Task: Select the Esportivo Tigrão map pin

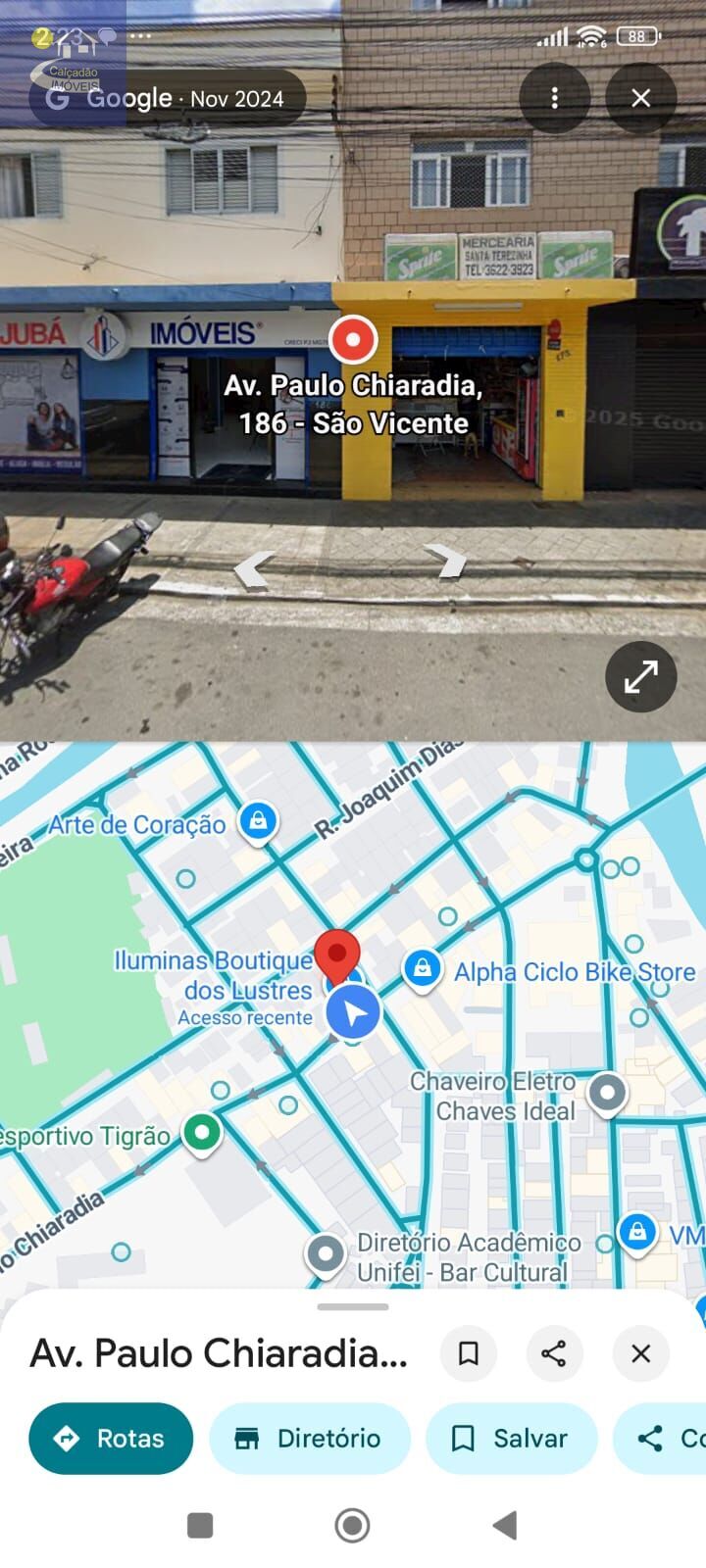Action: coord(202,1133)
